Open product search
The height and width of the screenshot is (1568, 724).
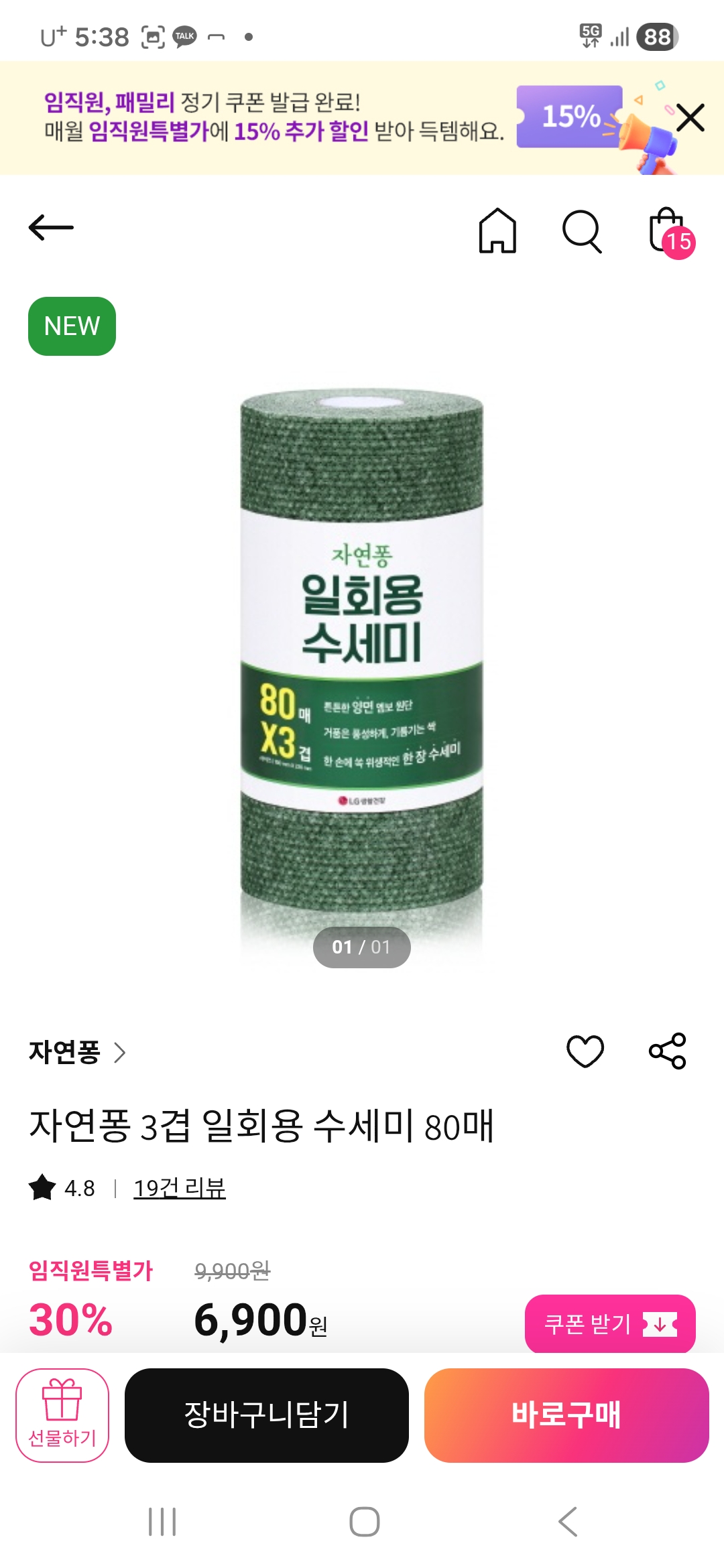(581, 231)
